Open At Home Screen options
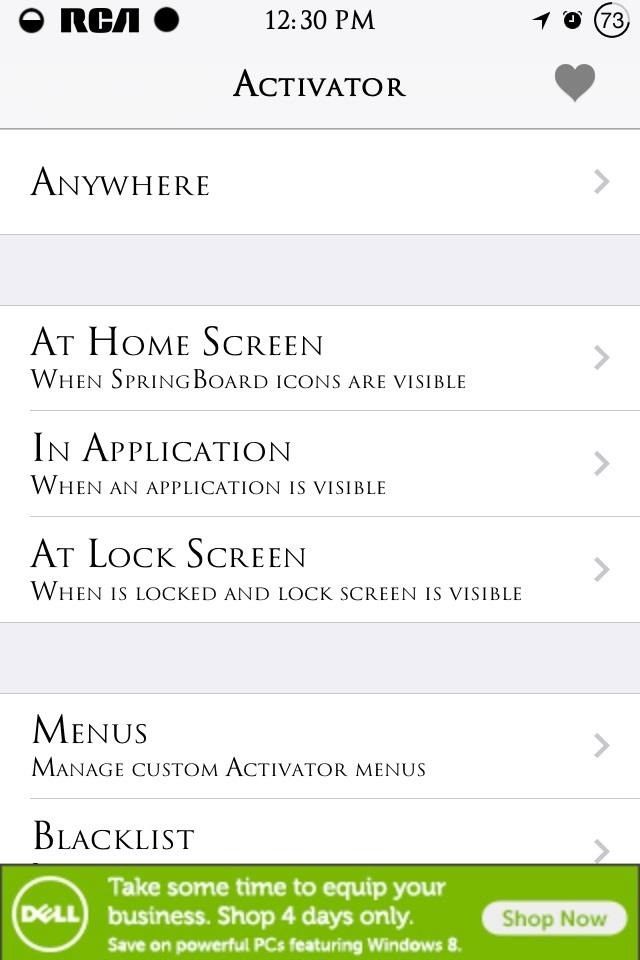This screenshot has height=960, width=640. (x=320, y=358)
